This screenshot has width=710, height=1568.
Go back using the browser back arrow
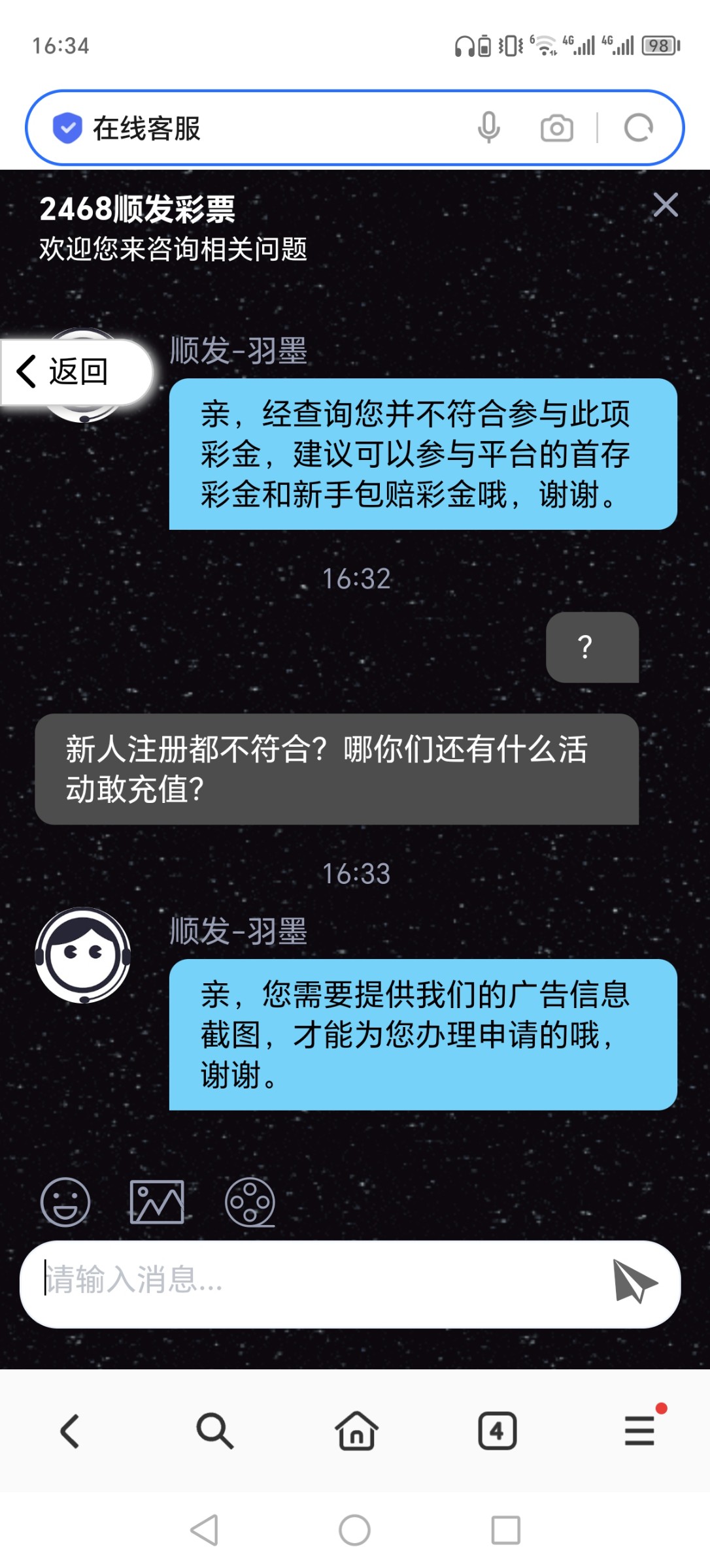(70, 1431)
